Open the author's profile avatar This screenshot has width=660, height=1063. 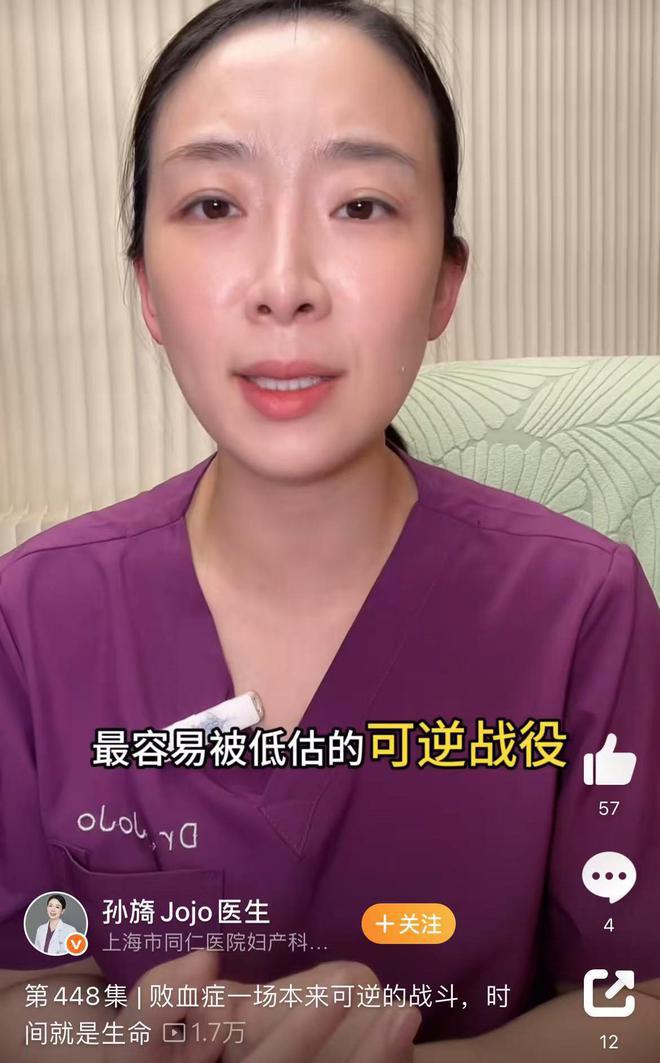click(x=56, y=923)
